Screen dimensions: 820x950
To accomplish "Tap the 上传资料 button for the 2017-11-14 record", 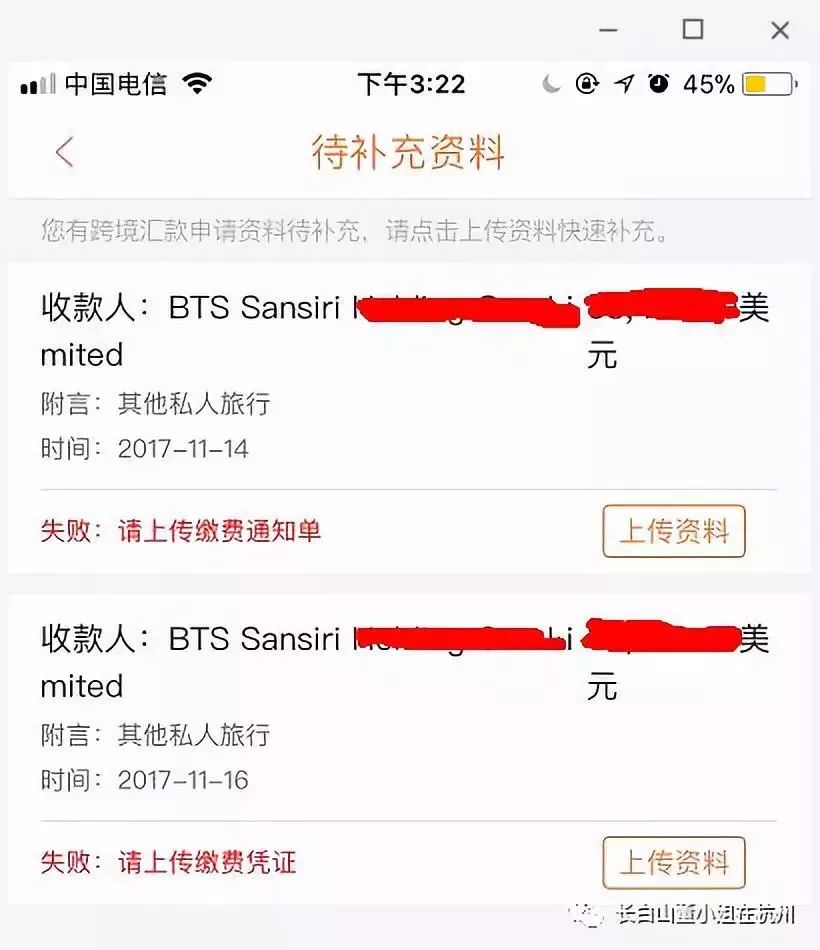I will click(673, 531).
